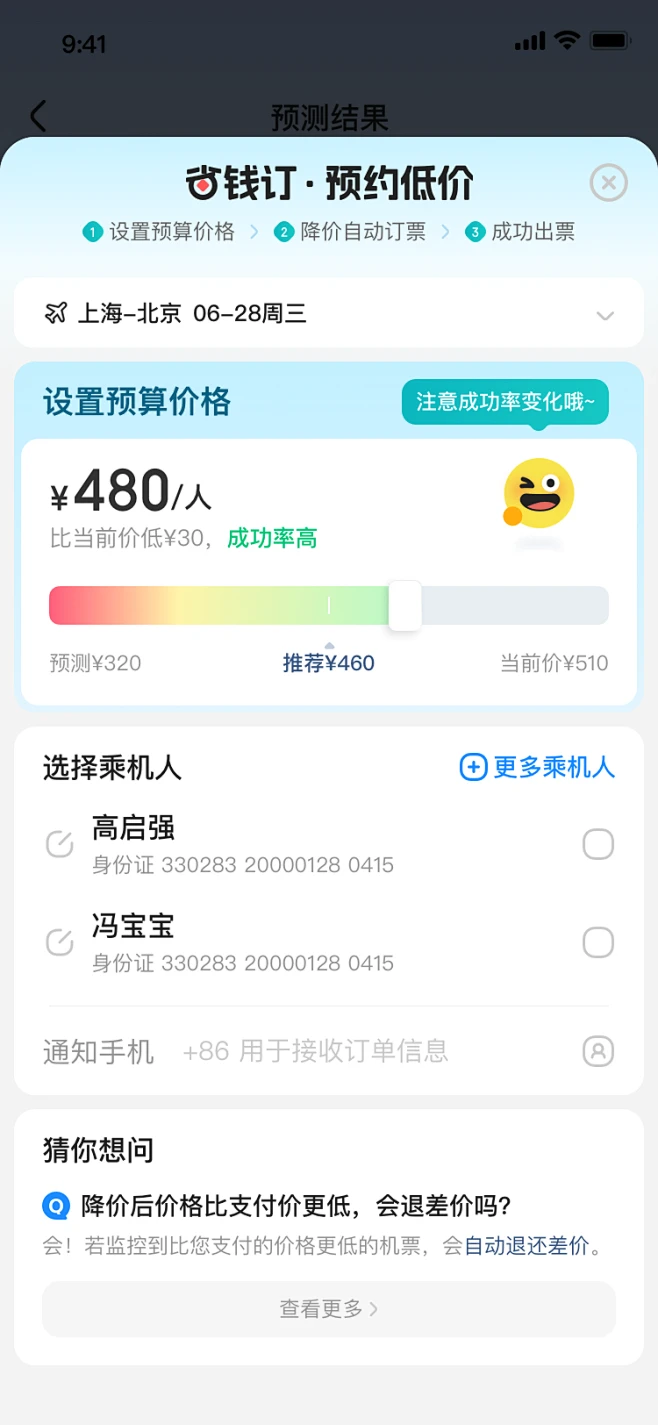Open contacts picker for 通知手机
Image resolution: width=658 pixels, height=1425 pixels.
(598, 1051)
